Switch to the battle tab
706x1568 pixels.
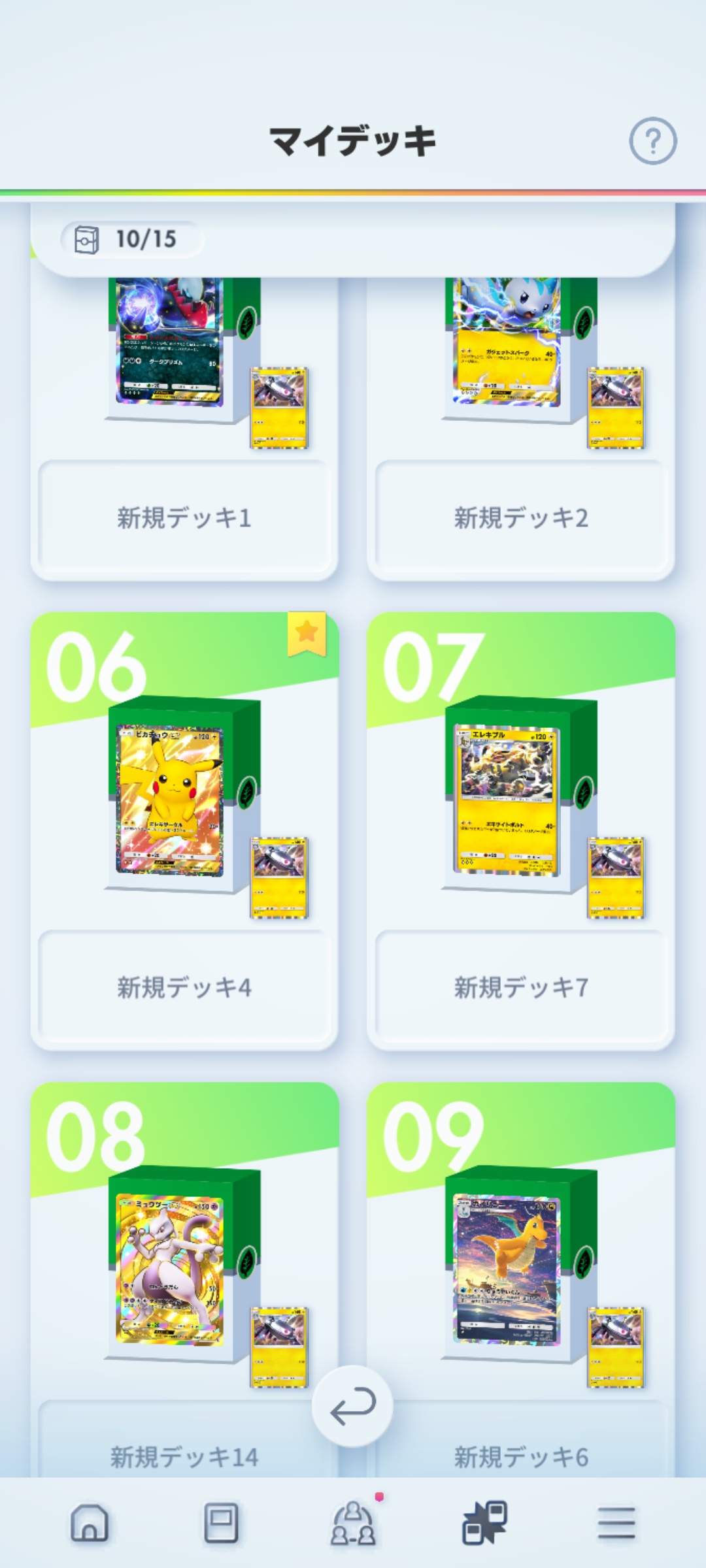click(x=484, y=1522)
